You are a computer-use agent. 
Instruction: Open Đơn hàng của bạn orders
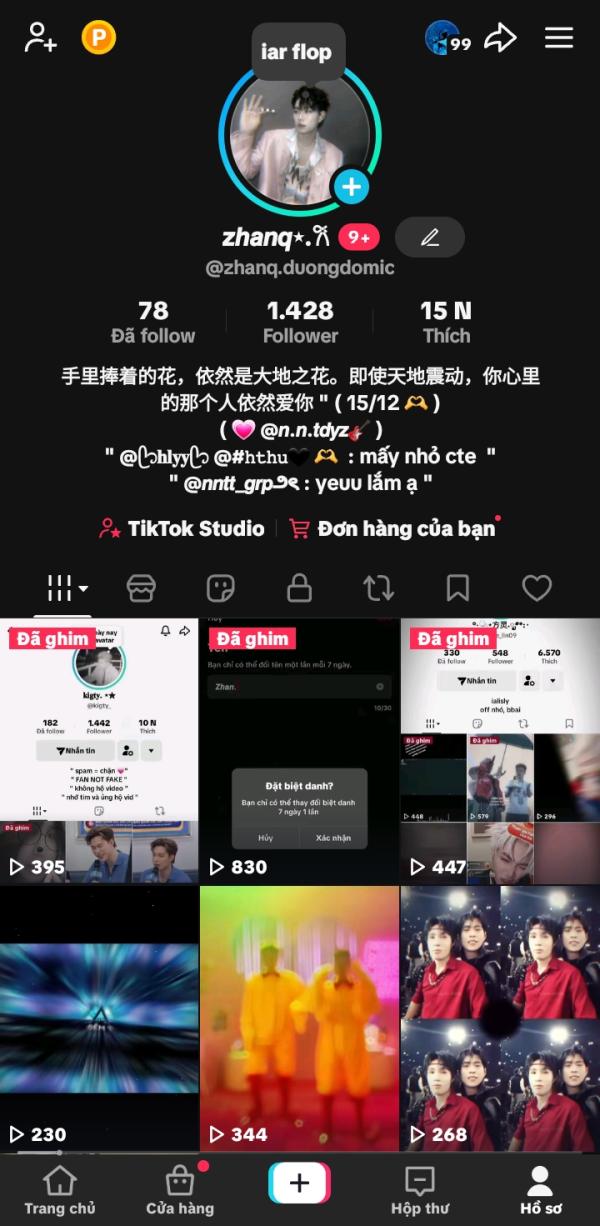click(x=394, y=528)
